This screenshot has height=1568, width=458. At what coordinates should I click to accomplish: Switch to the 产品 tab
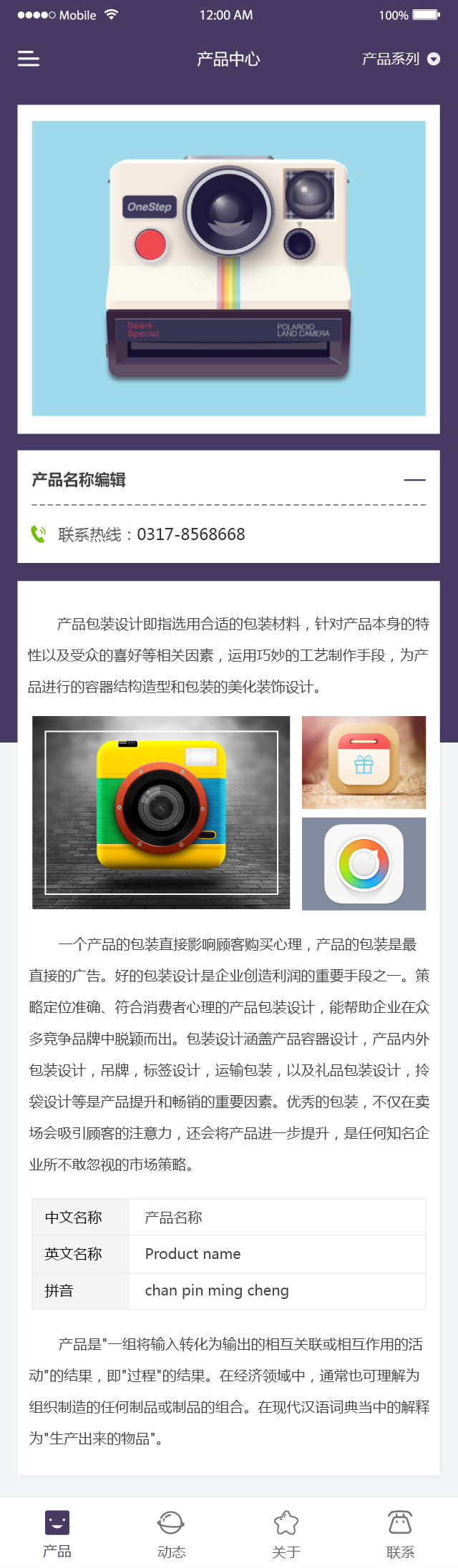point(57,1533)
